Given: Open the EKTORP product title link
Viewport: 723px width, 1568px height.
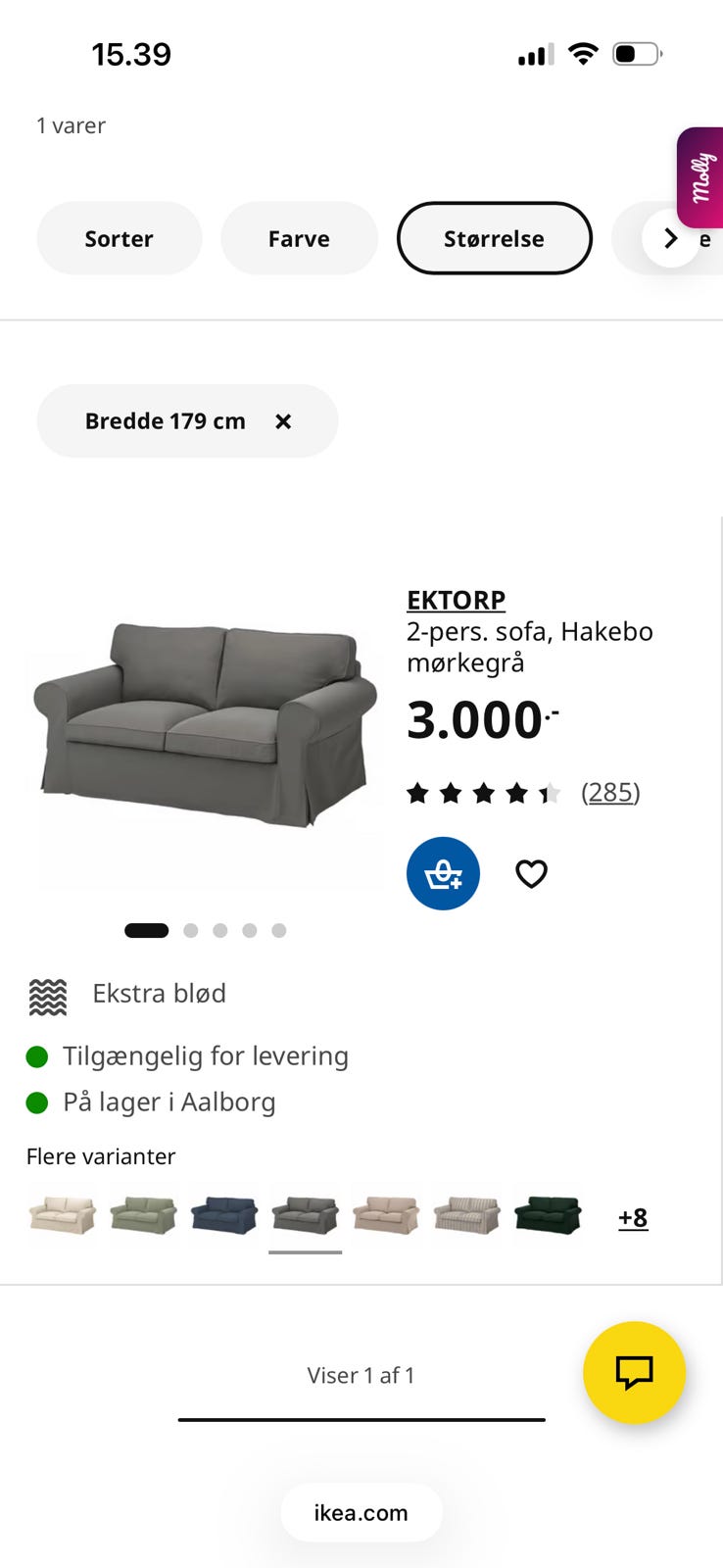Looking at the screenshot, I should pos(456,600).
